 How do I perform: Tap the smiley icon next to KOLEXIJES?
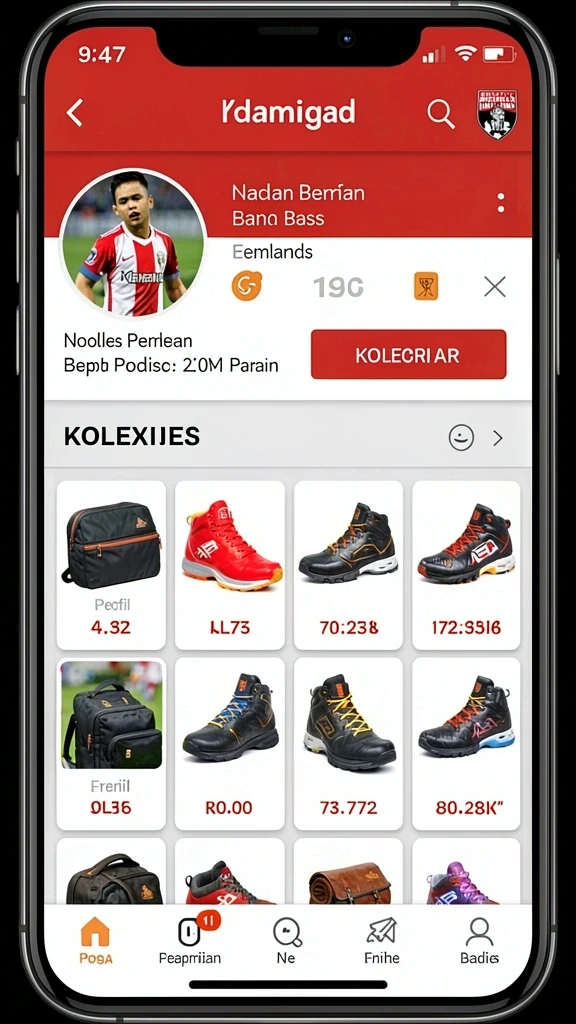461,438
